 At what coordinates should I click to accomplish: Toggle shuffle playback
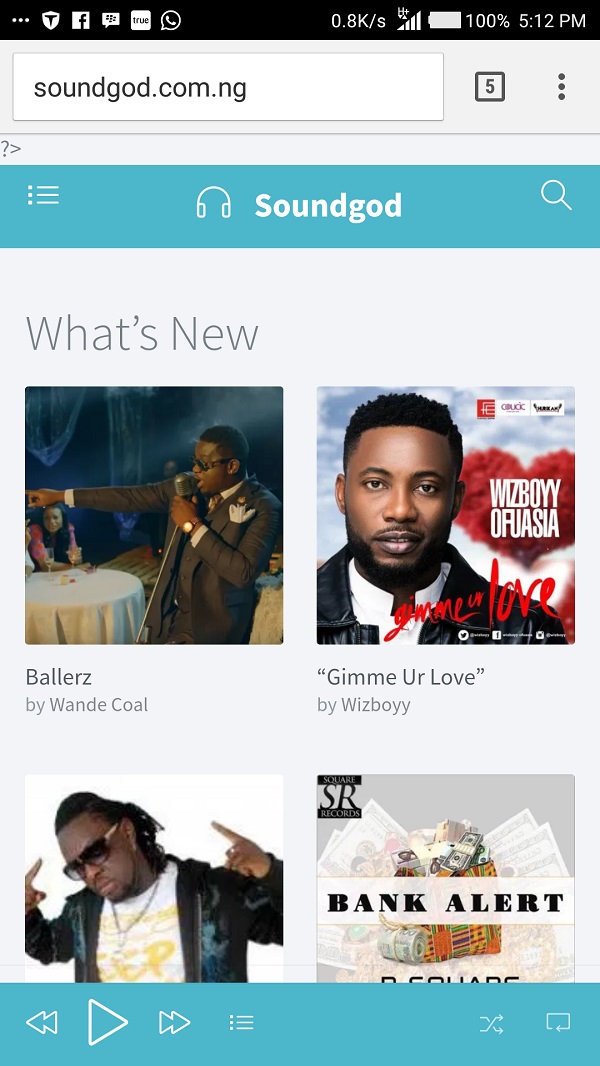click(491, 1023)
